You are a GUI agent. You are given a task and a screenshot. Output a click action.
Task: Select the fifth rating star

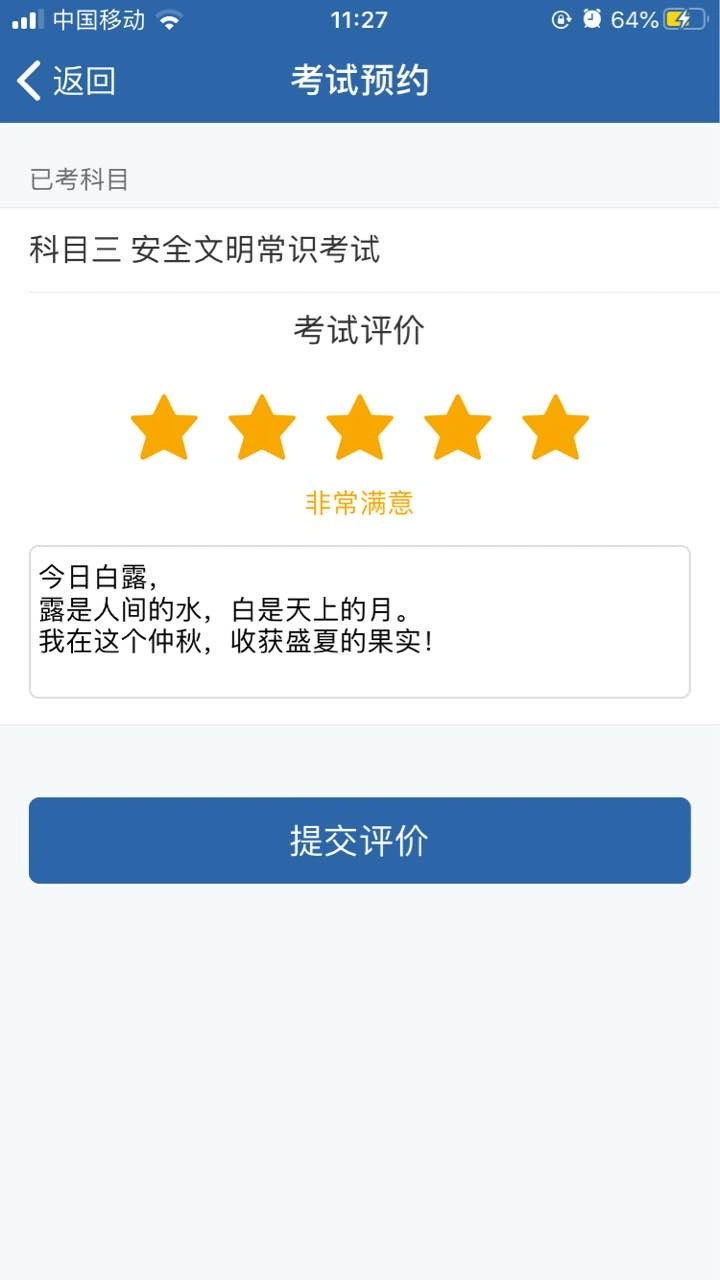coord(556,427)
